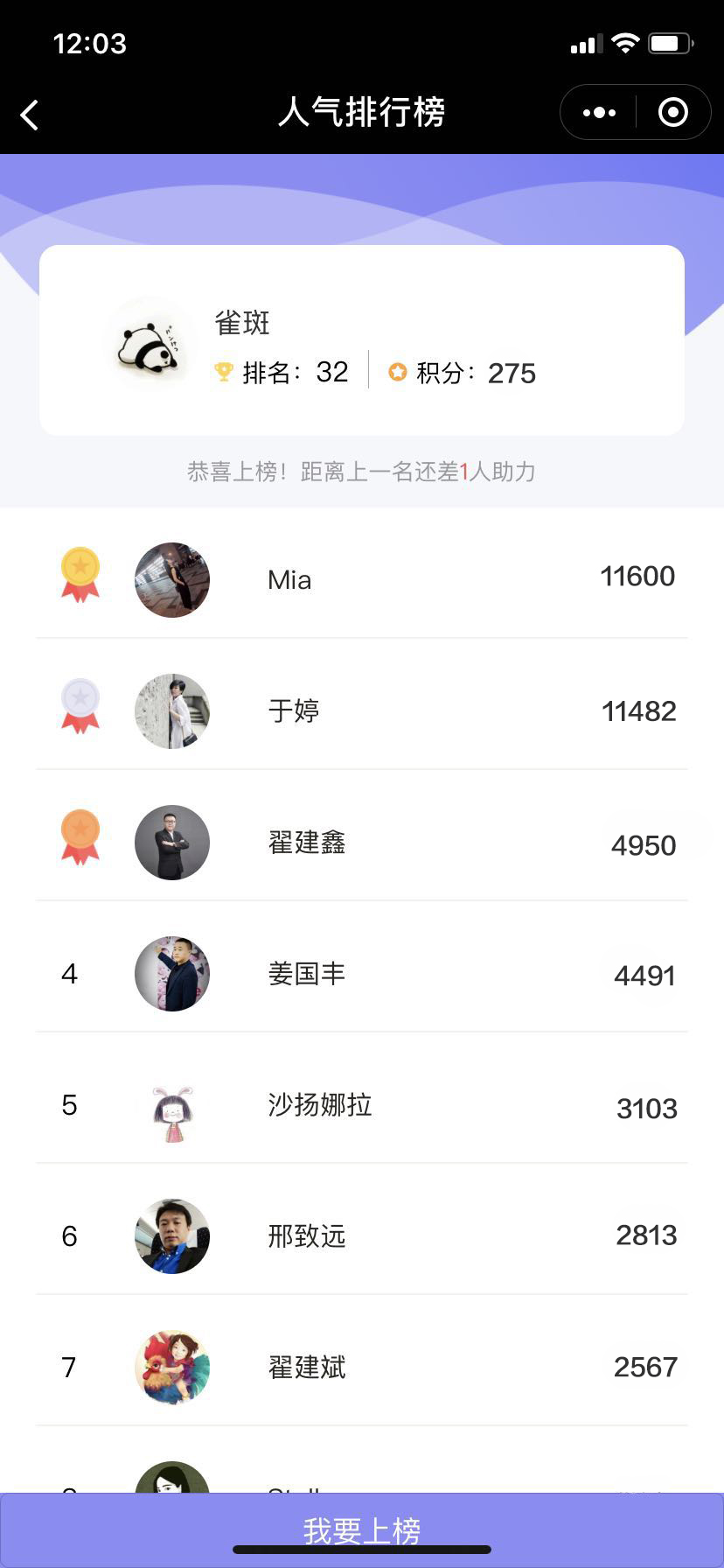Open 姜国丰's ranking row

pyautogui.click(x=362, y=973)
